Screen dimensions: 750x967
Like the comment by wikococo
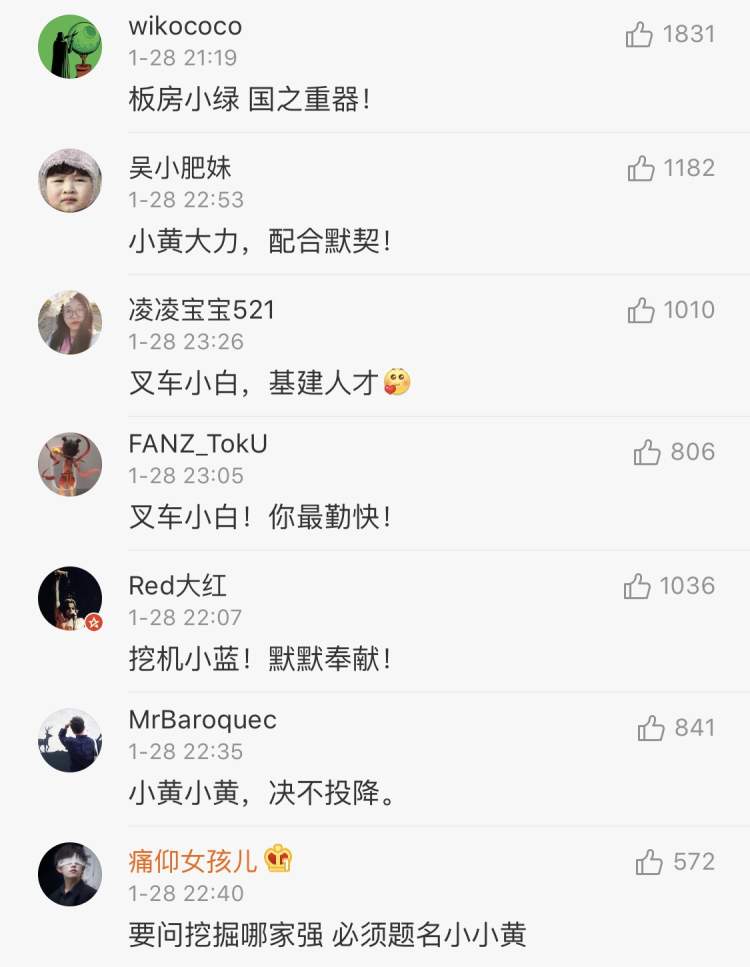point(640,36)
